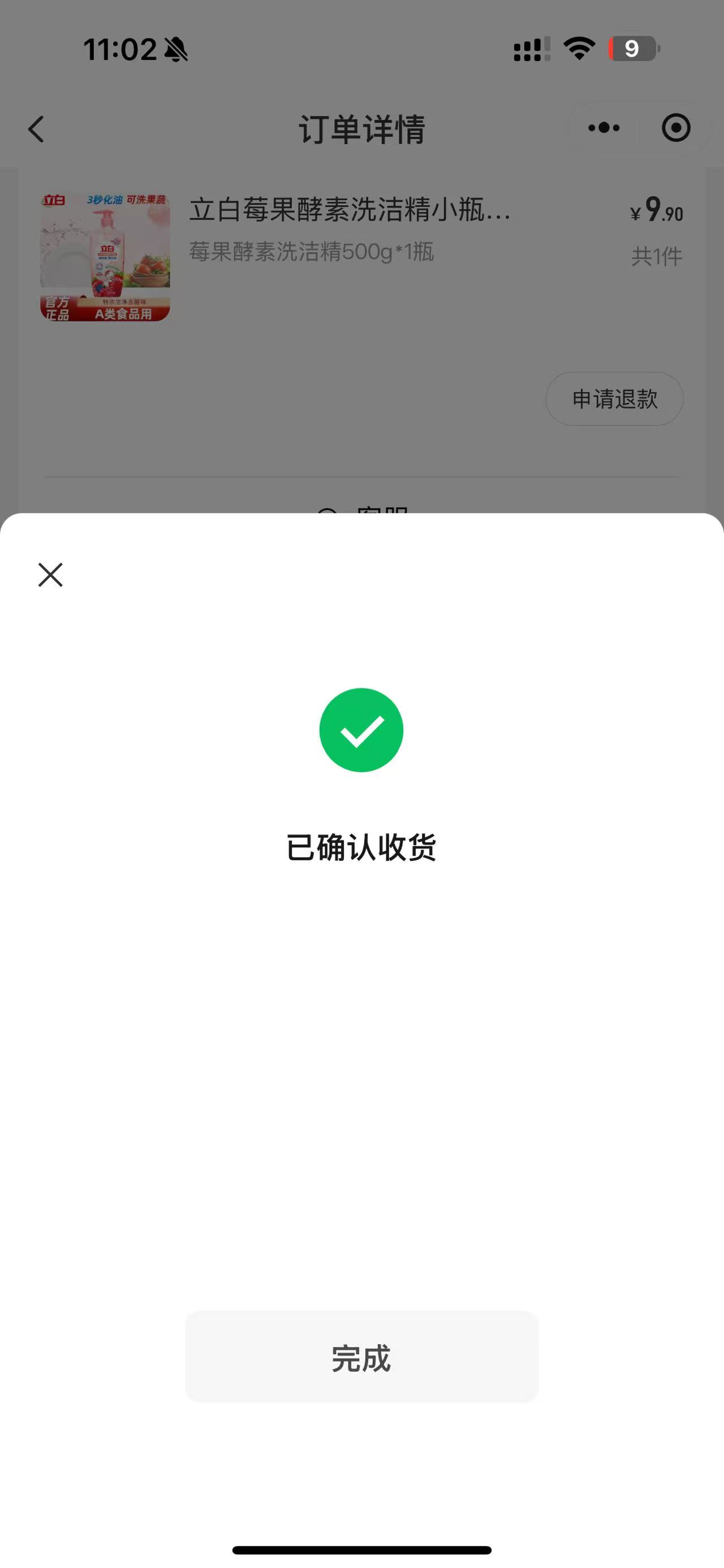Tap the 完成 button
Image resolution: width=724 pixels, height=1568 pixels.
click(x=361, y=1357)
